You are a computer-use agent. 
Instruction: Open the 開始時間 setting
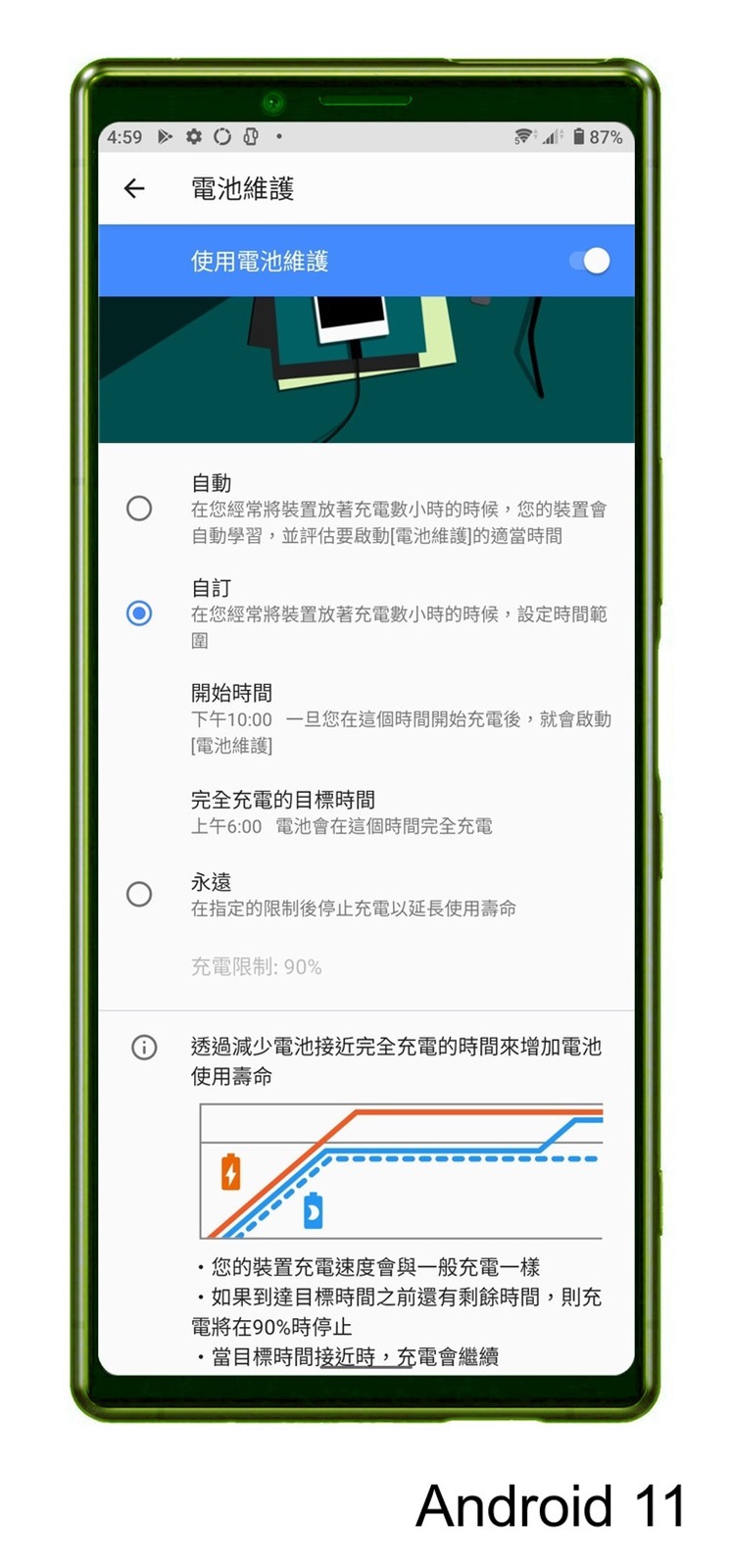click(400, 718)
